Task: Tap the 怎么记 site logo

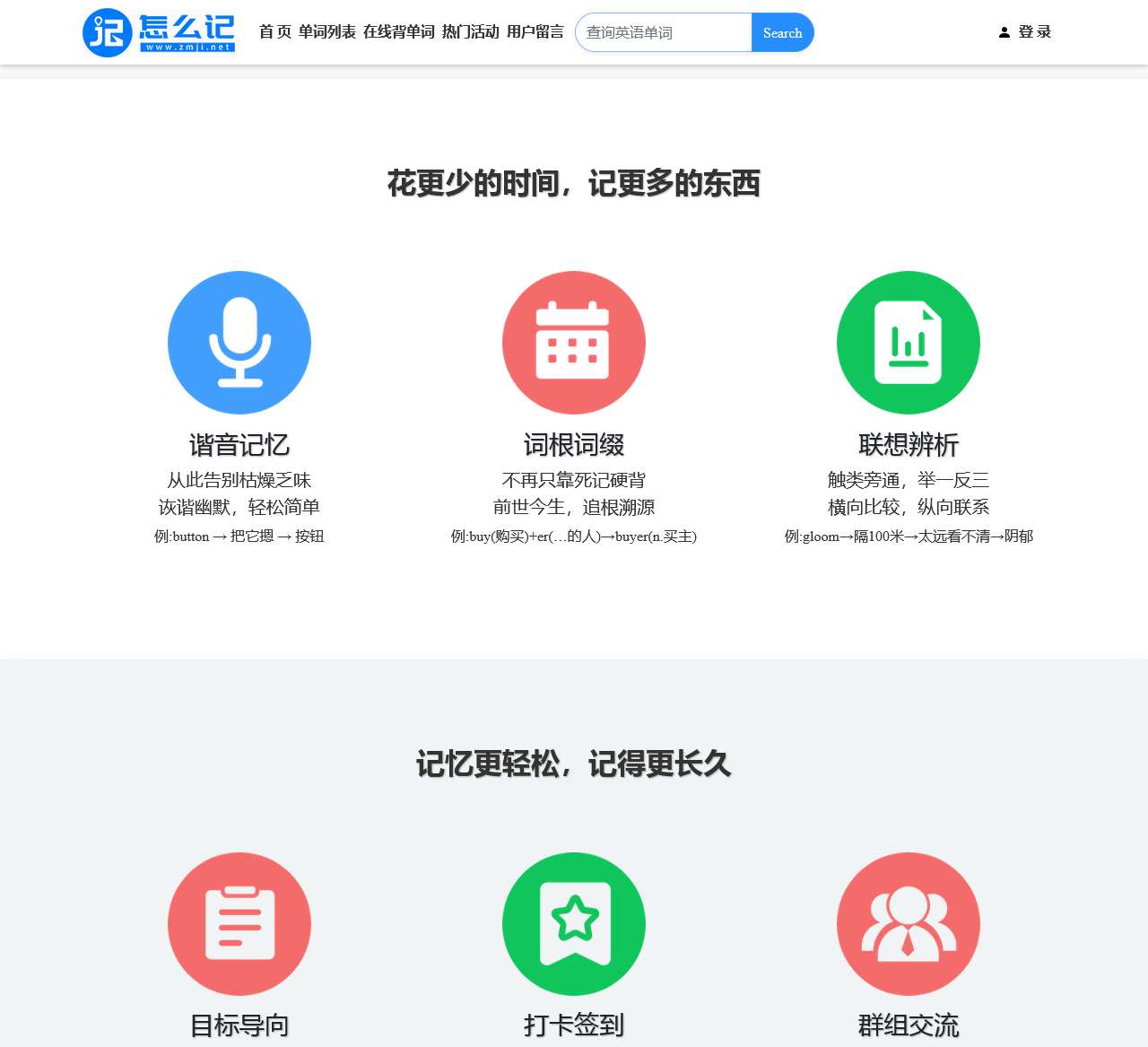Action: pos(159,32)
